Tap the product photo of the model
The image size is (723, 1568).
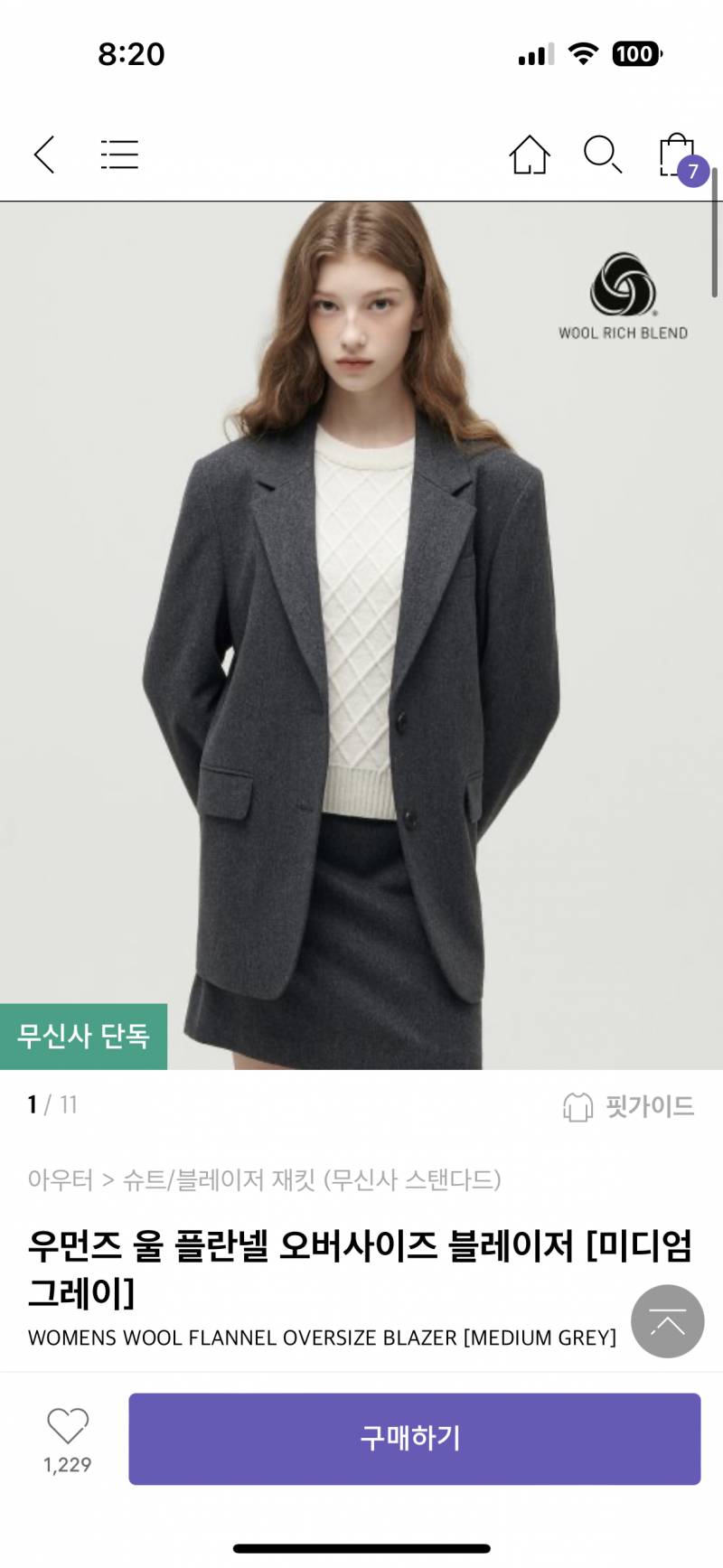tap(361, 633)
